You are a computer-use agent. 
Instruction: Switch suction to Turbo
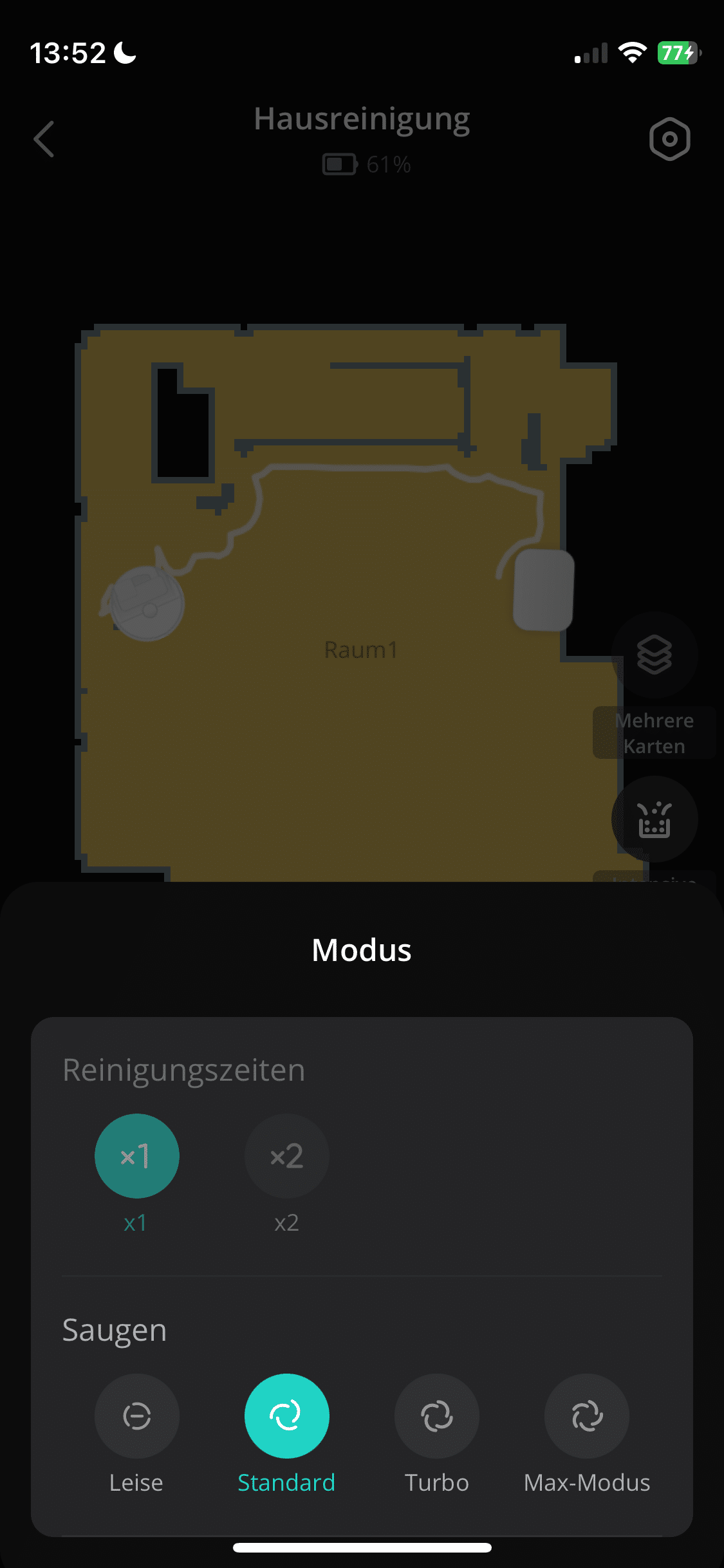point(436,1415)
